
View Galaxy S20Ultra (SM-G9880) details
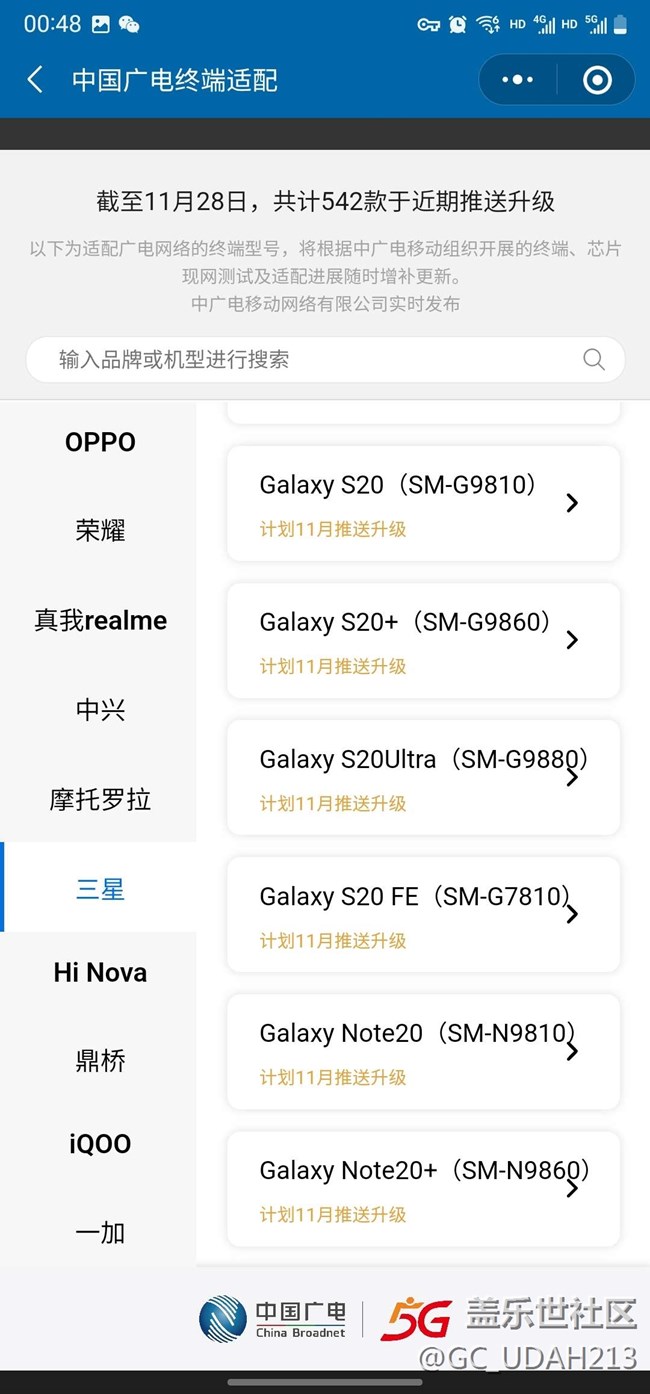[x=423, y=777]
